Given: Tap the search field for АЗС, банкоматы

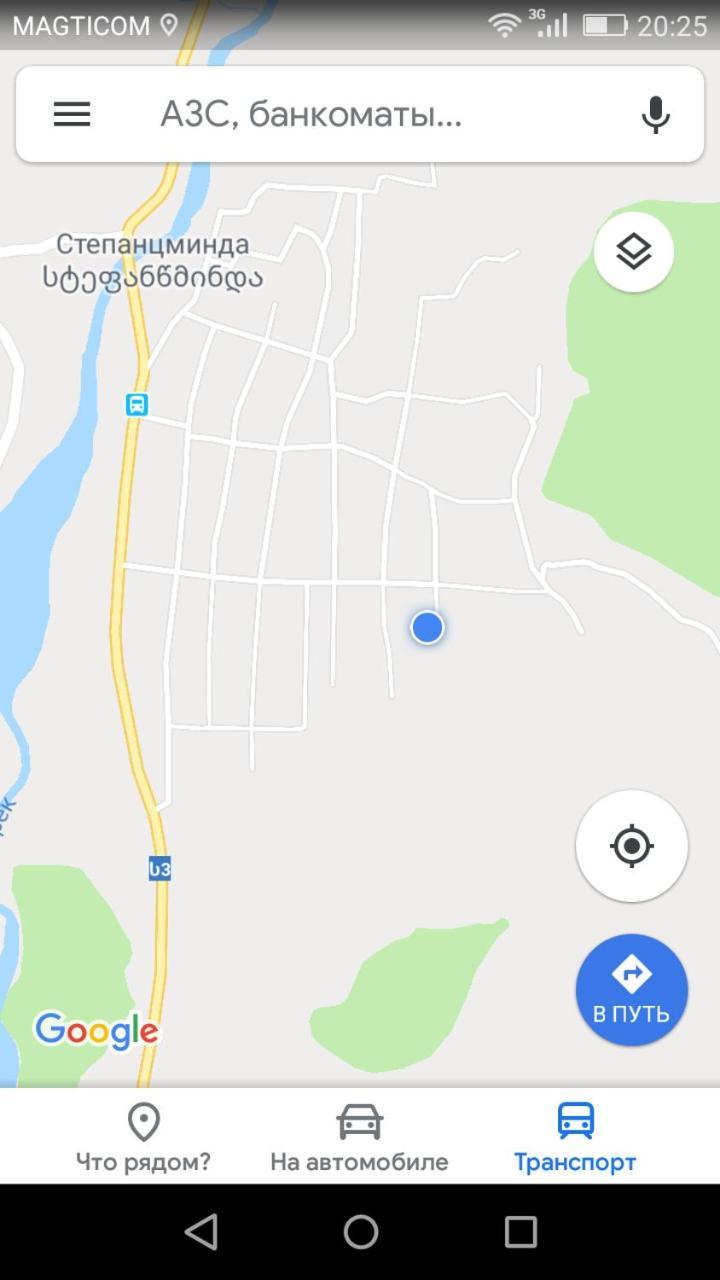Looking at the screenshot, I should click(x=340, y=115).
